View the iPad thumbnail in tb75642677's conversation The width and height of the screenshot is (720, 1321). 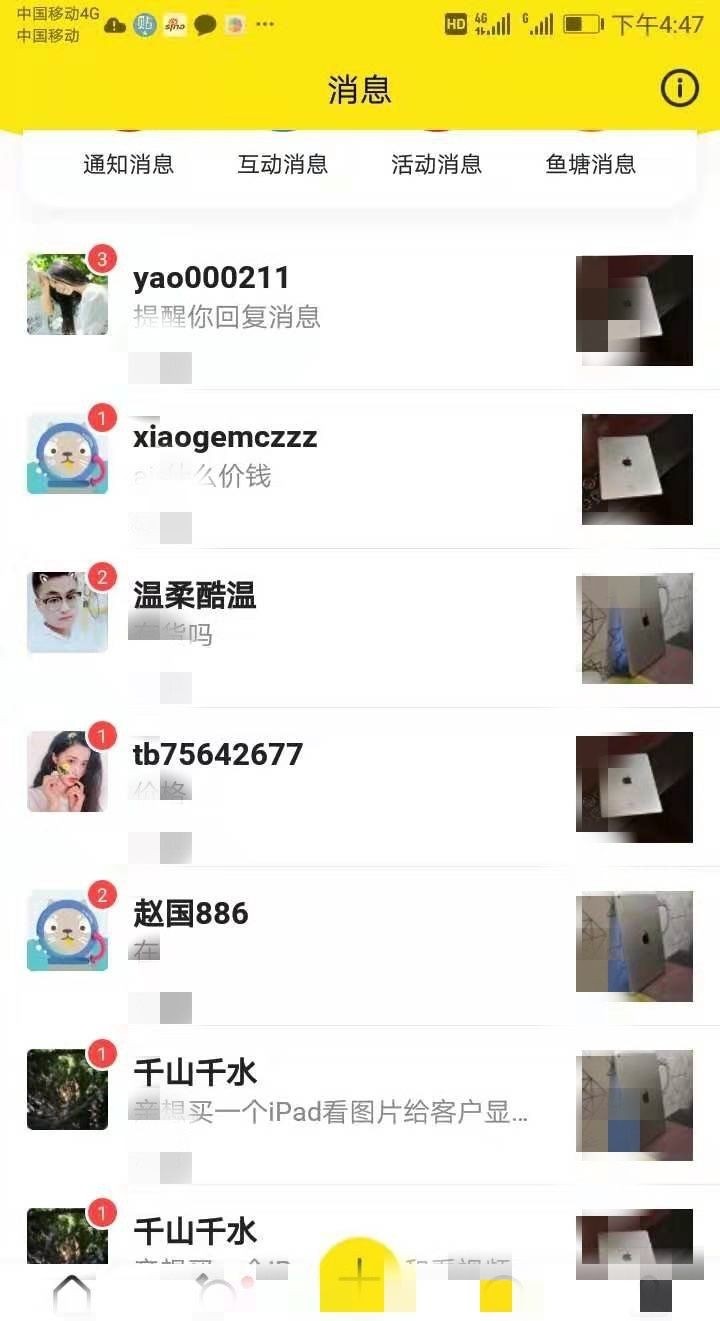tap(634, 786)
